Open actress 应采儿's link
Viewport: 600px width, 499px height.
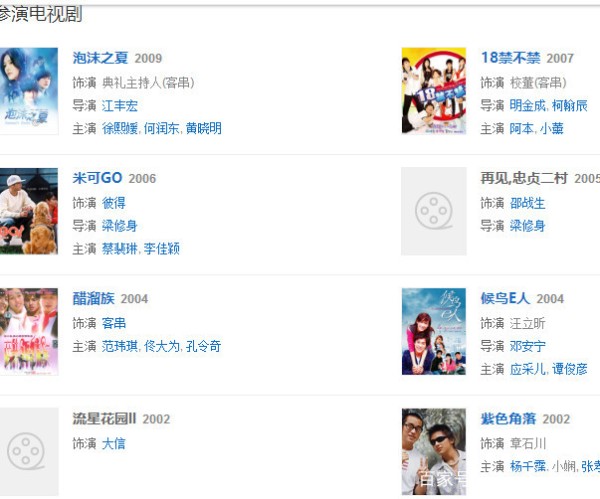[x=528, y=369]
